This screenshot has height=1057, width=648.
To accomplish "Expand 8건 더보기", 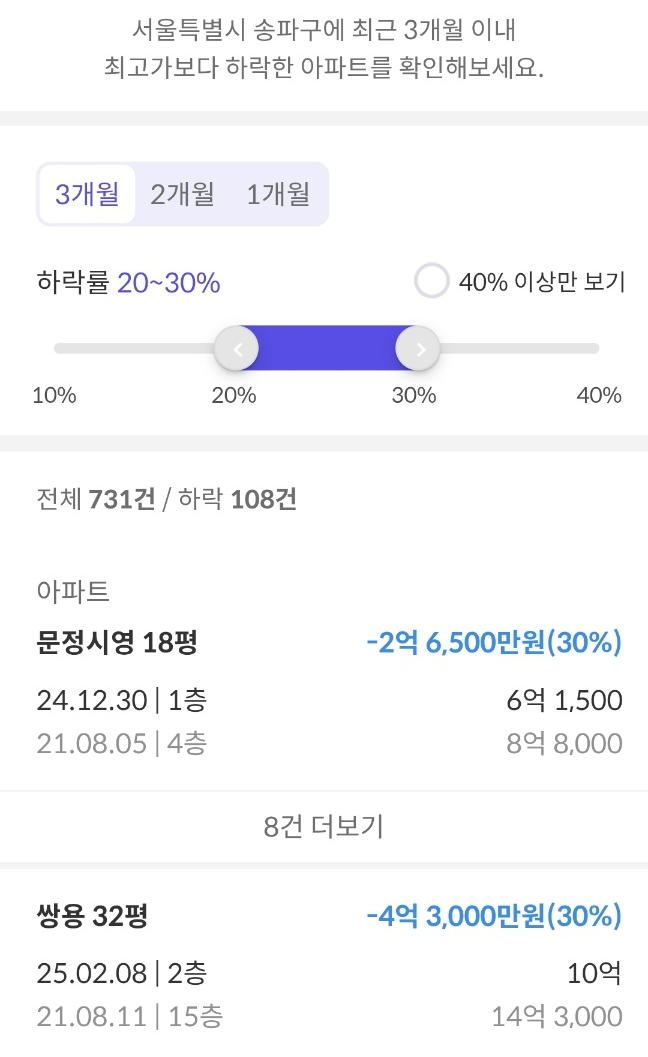I will (x=324, y=826).
